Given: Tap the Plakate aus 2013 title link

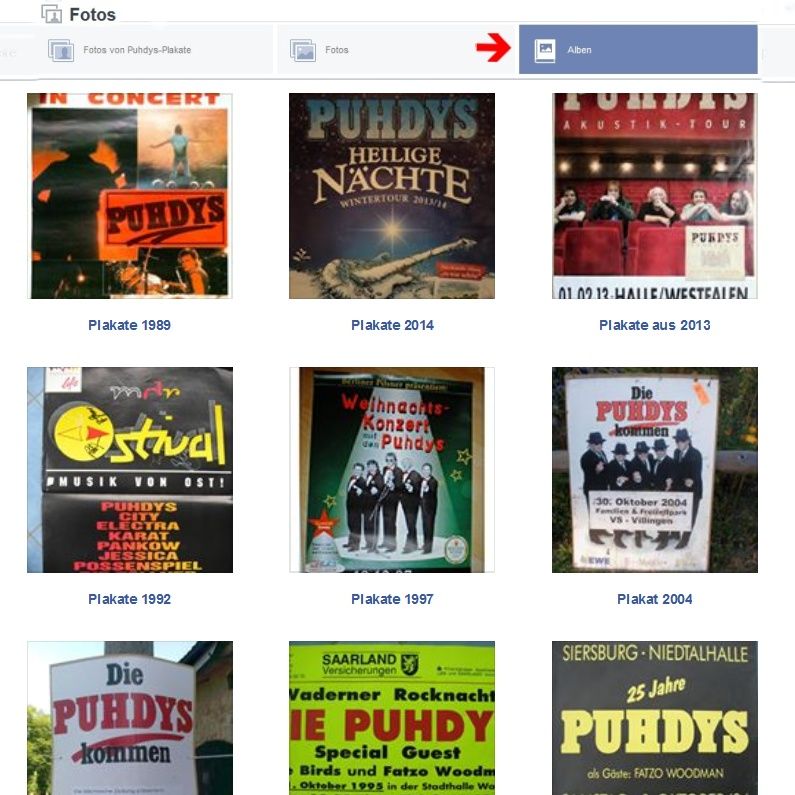Looking at the screenshot, I should (x=655, y=325).
